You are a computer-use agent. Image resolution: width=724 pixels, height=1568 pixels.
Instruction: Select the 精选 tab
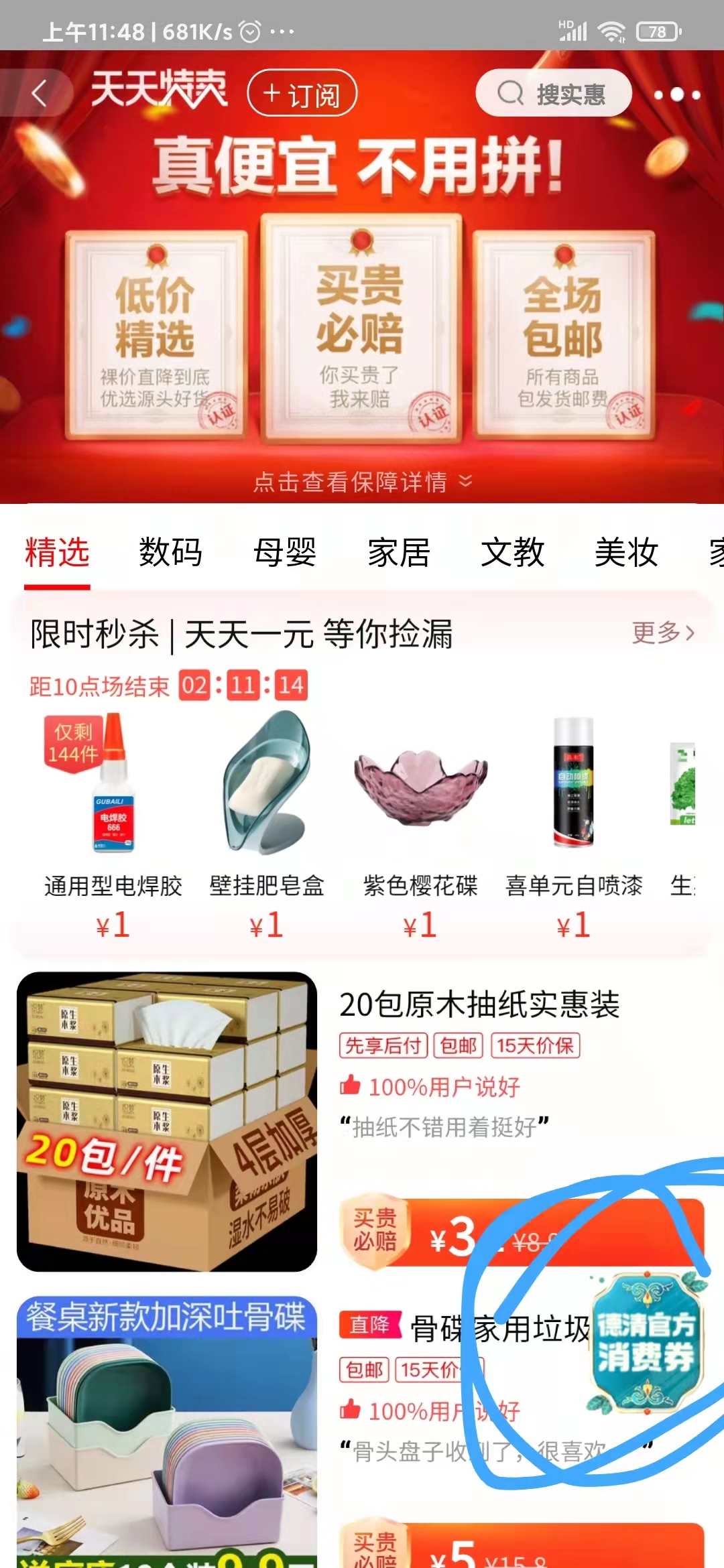[57, 553]
